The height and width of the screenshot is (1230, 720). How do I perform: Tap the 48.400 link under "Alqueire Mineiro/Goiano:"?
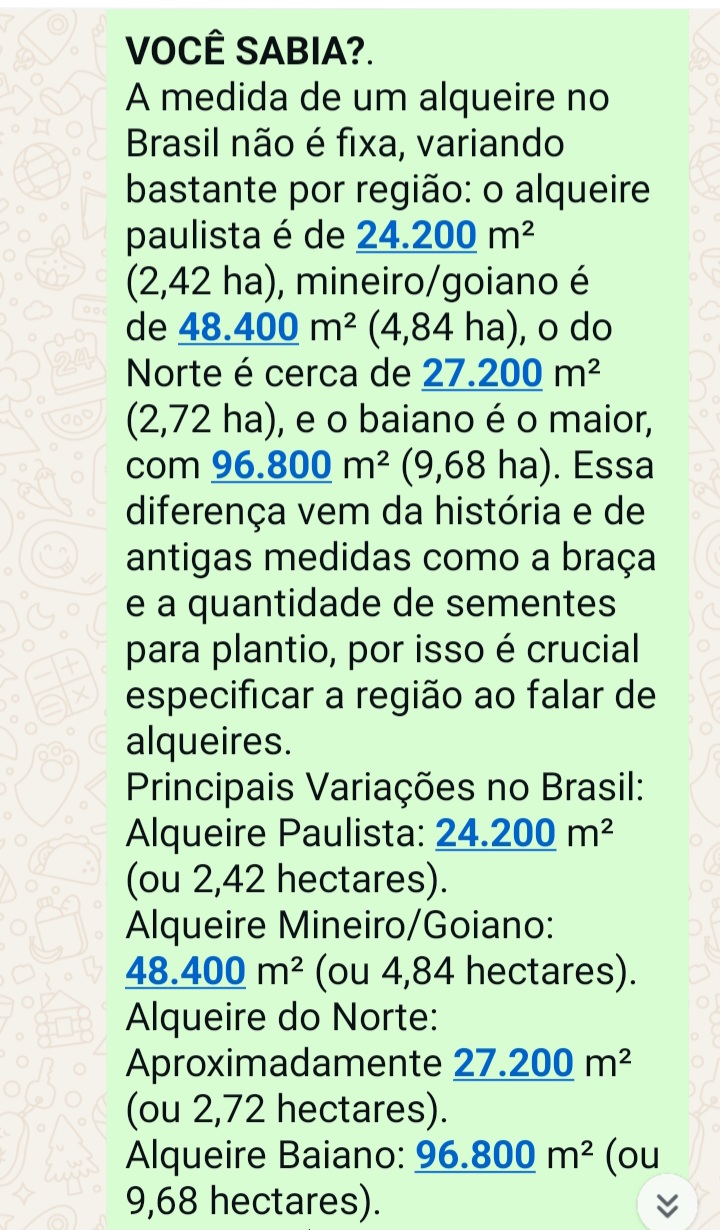(x=186, y=970)
